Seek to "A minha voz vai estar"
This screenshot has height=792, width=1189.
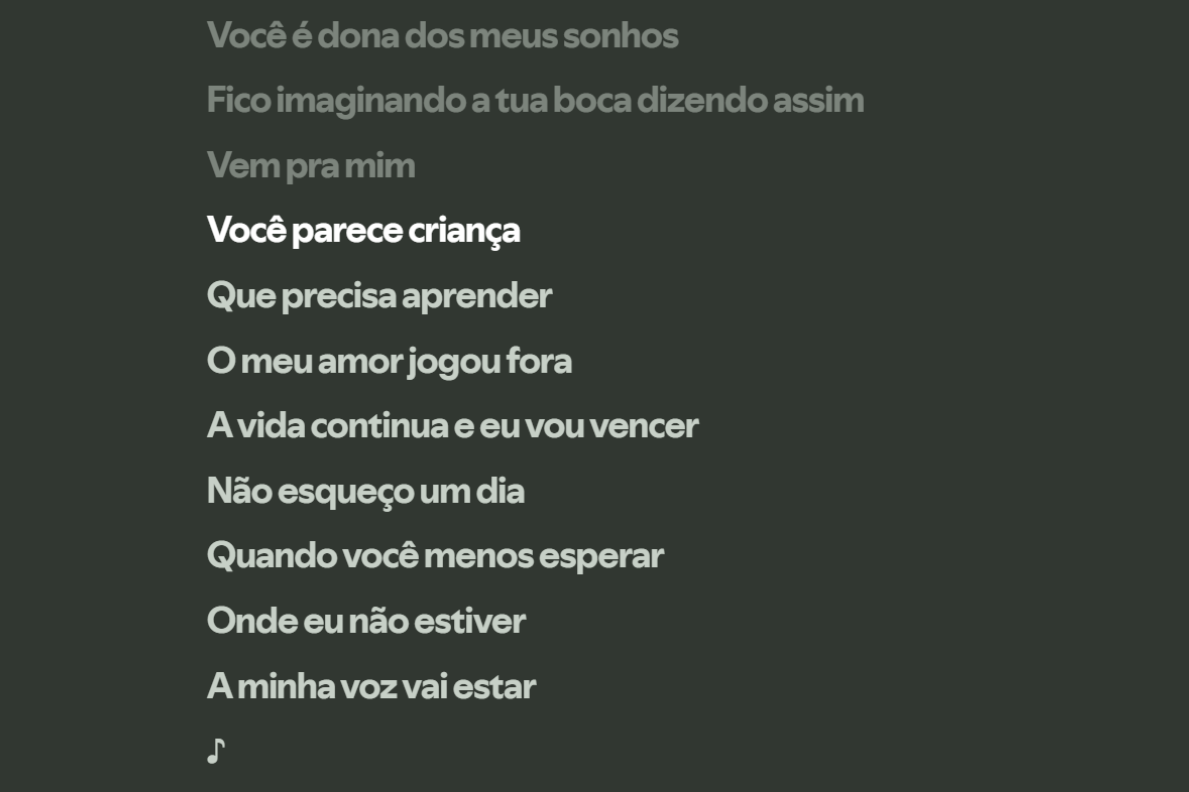(x=371, y=686)
